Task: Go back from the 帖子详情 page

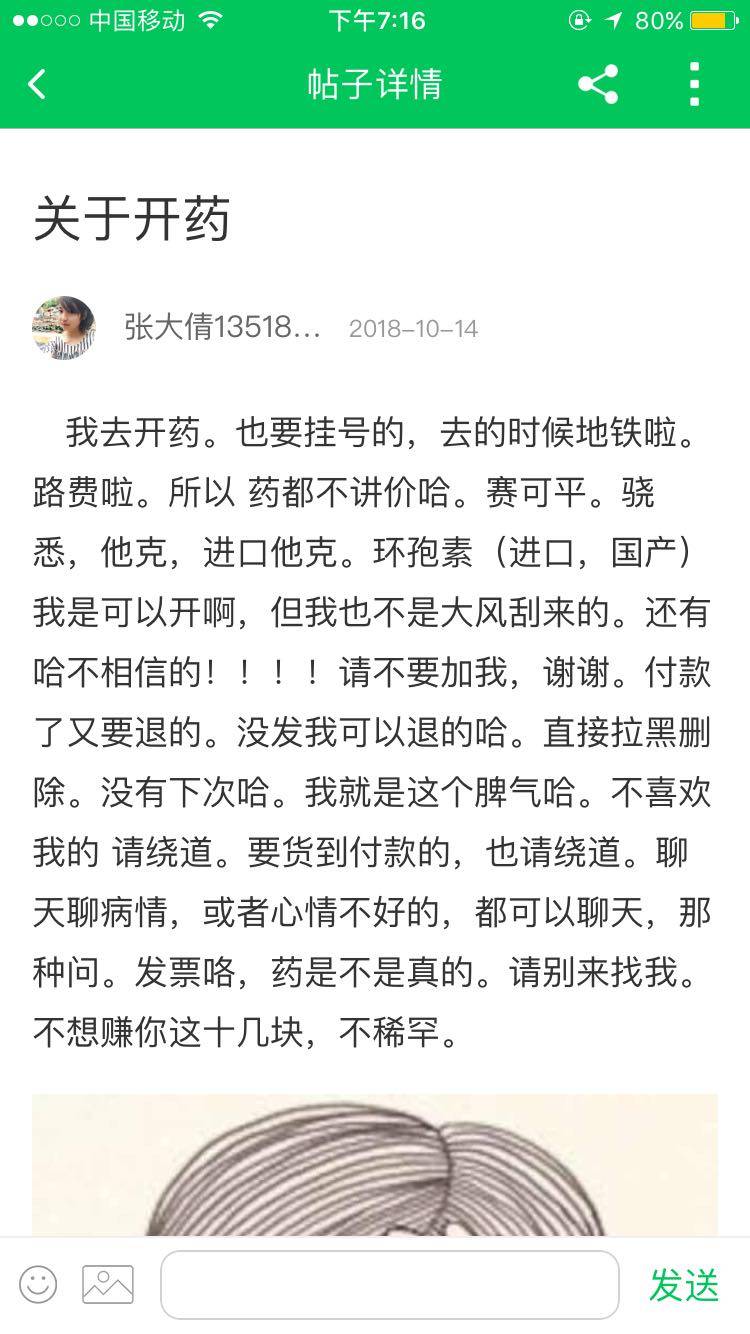Action: tap(38, 85)
